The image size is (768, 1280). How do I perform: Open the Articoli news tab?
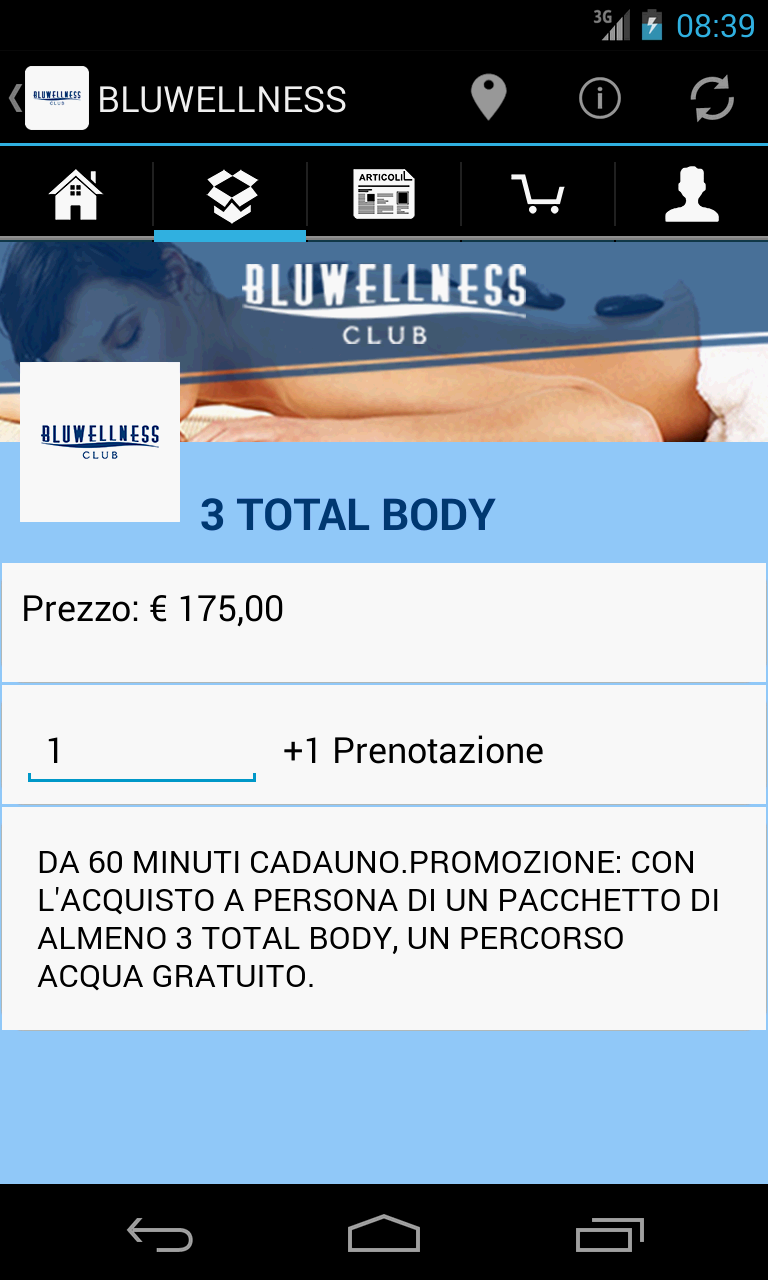point(384,194)
